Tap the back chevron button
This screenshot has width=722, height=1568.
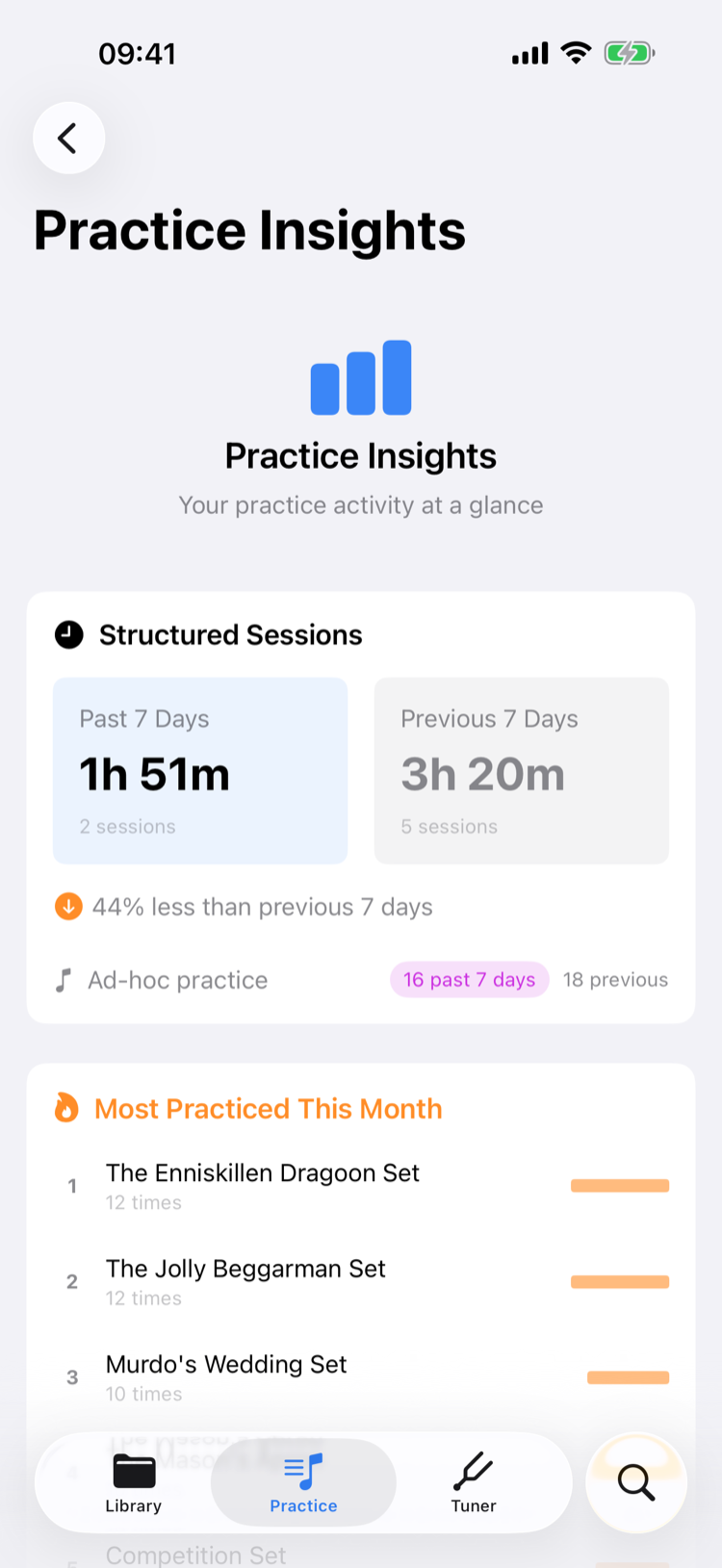click(x=68, y=138)
